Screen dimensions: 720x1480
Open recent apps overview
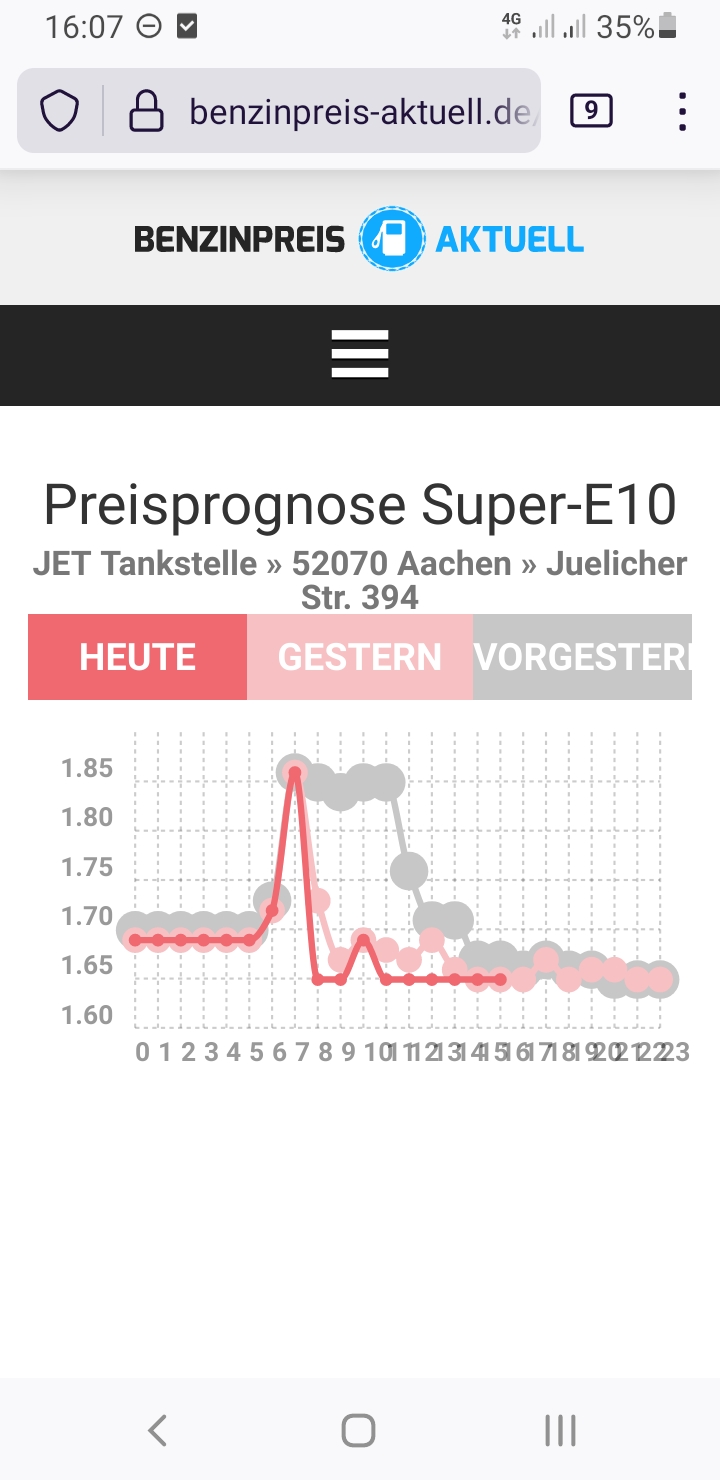pos(560,1431)
